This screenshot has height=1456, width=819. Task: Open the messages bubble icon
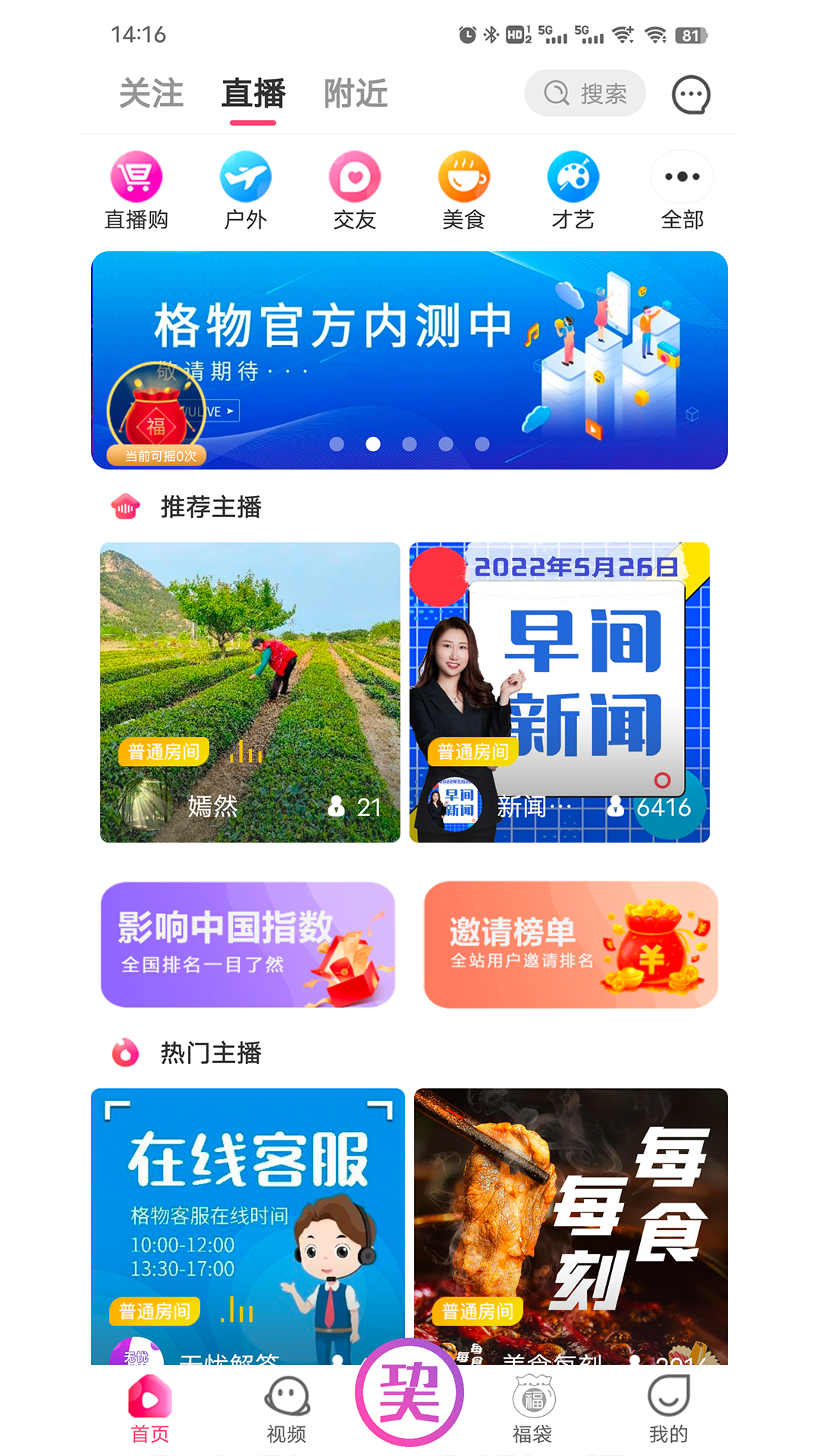click(x=689, y=93)
